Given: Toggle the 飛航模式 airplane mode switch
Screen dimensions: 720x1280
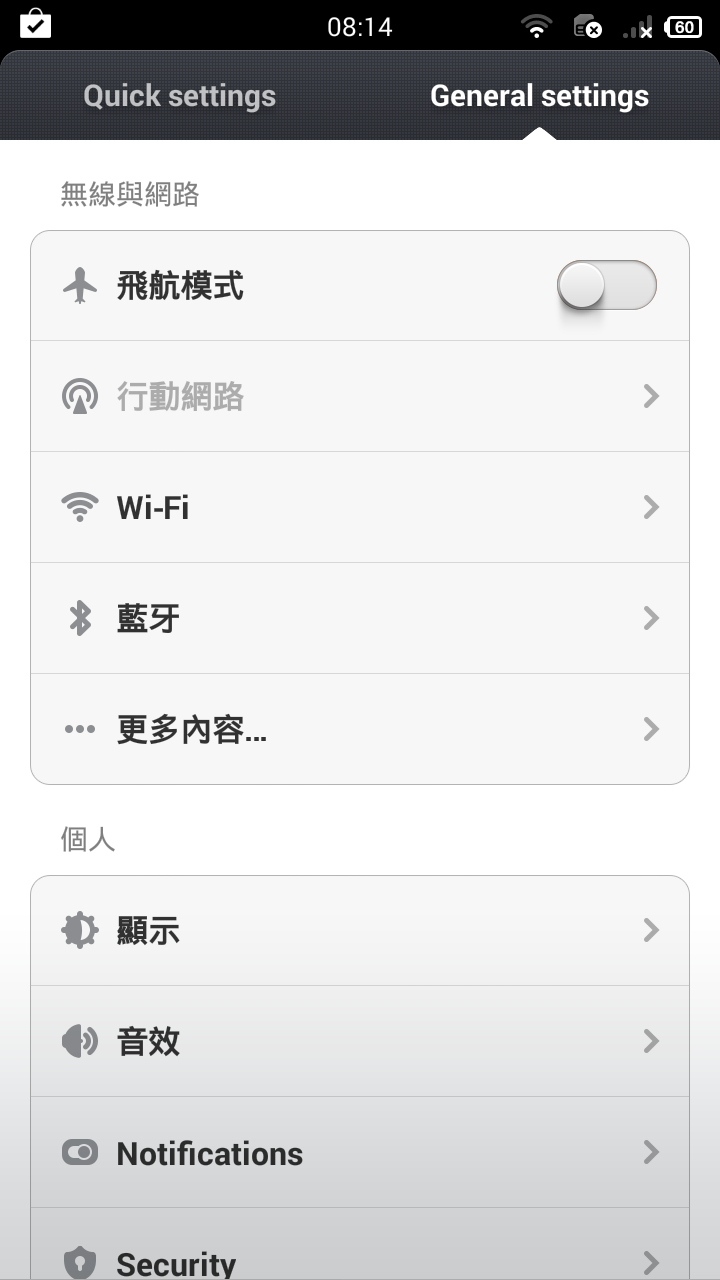Looking at the screenshot, I should coord(607,286).
